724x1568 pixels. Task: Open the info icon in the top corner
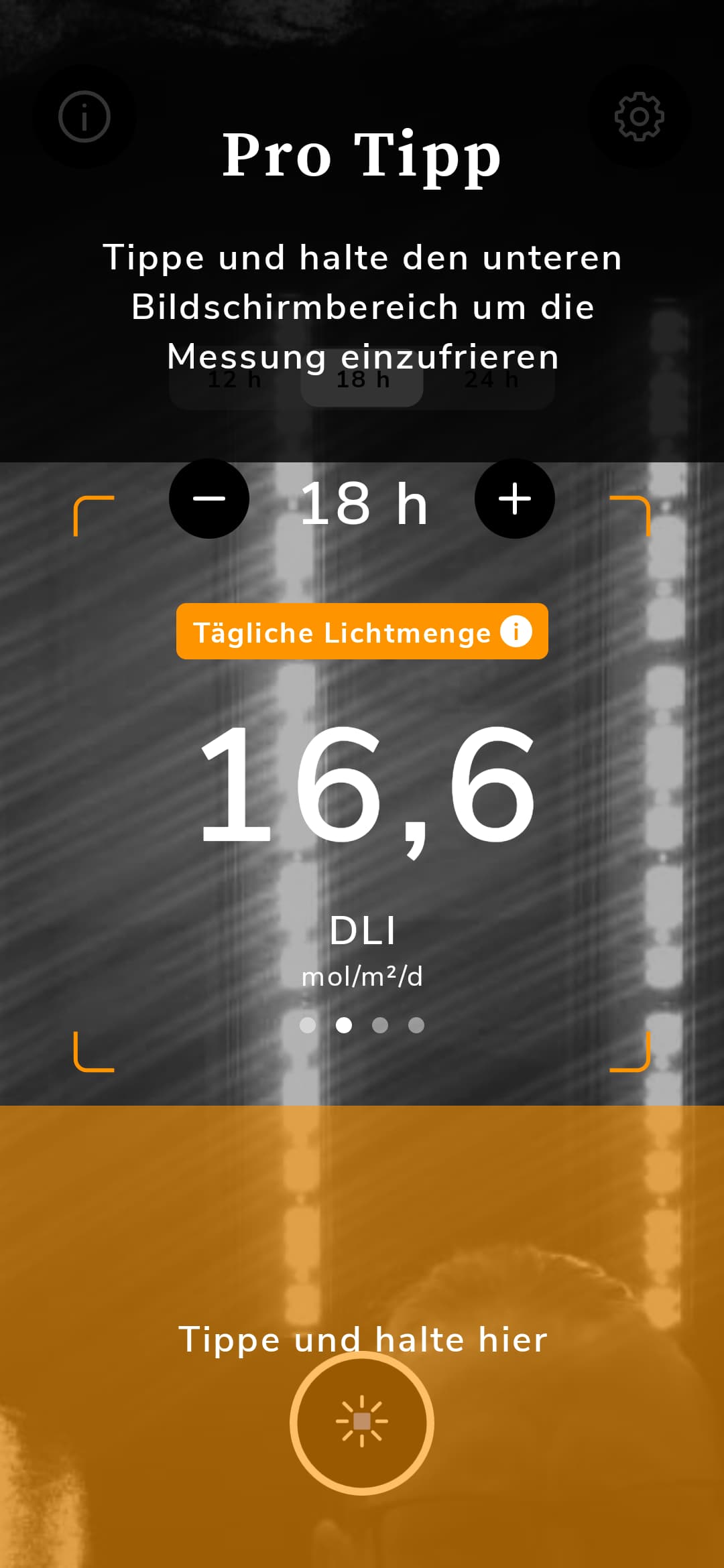point(84,117)
